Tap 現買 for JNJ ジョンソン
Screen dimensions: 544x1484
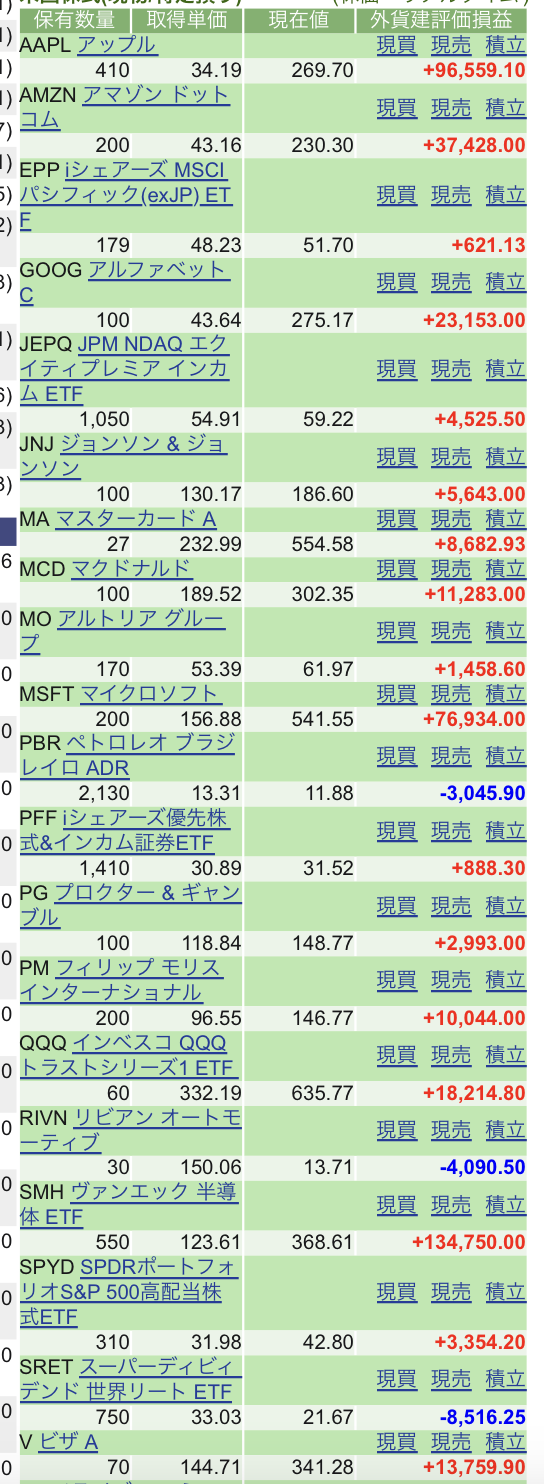tap(396, 457)
